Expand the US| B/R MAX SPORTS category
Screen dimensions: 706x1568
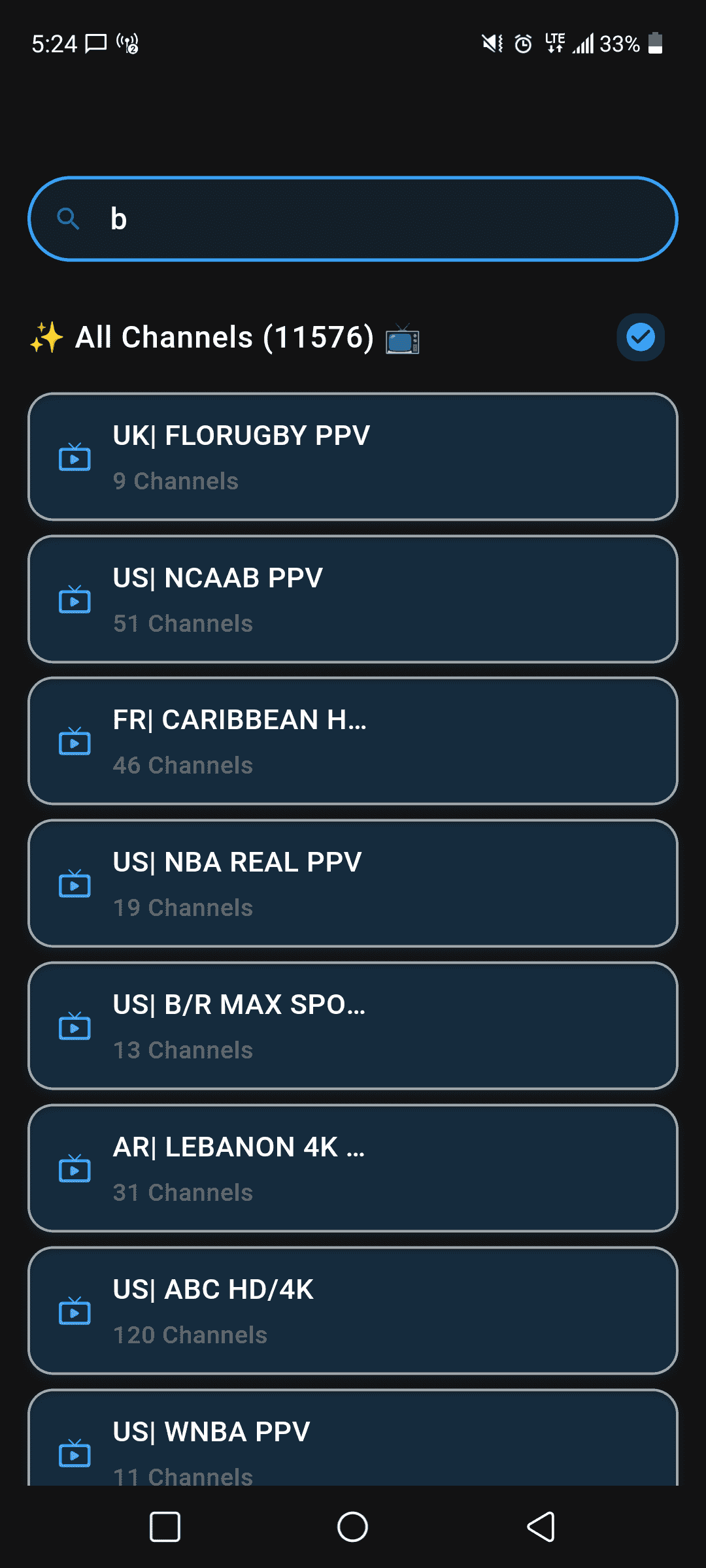click(x=353, y=1026)
